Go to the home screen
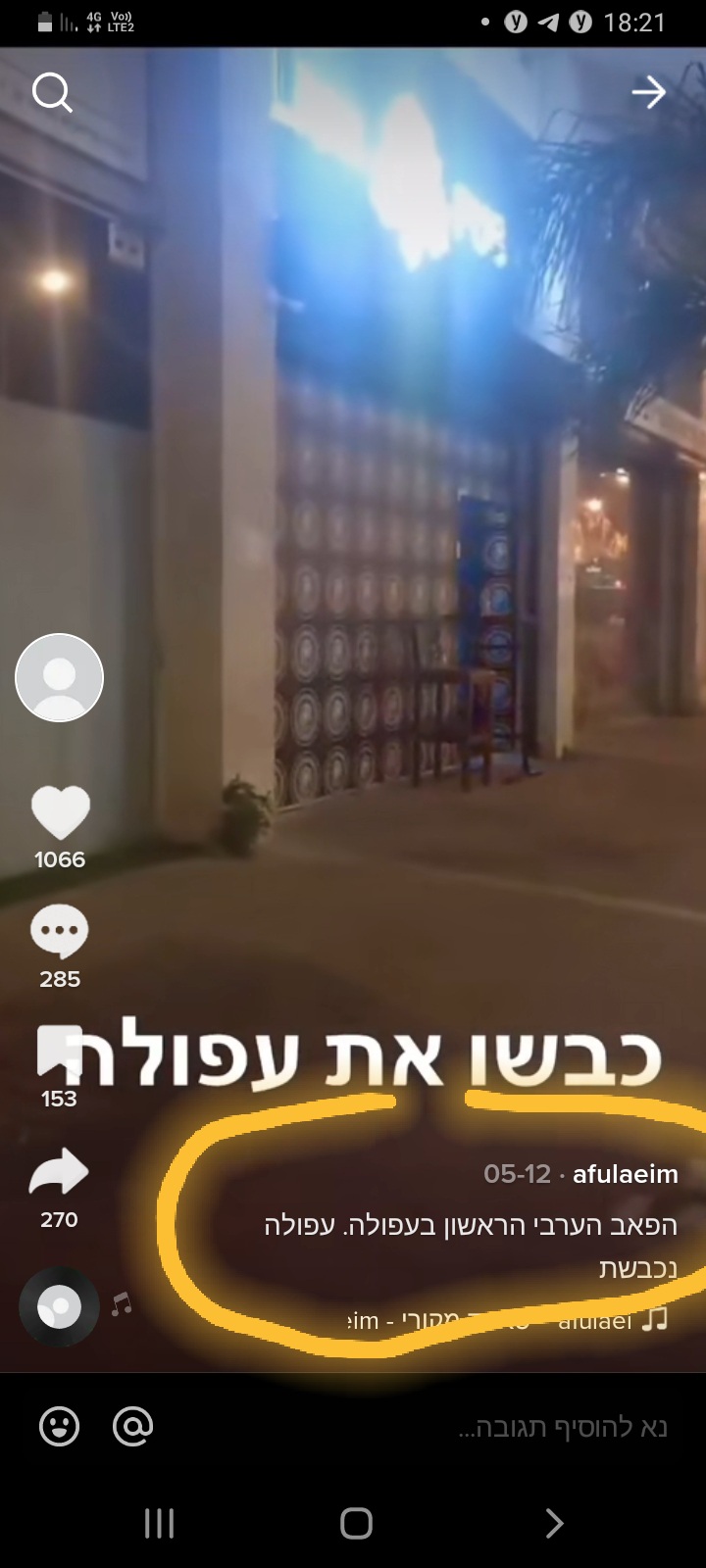 tap(356, 1523)
